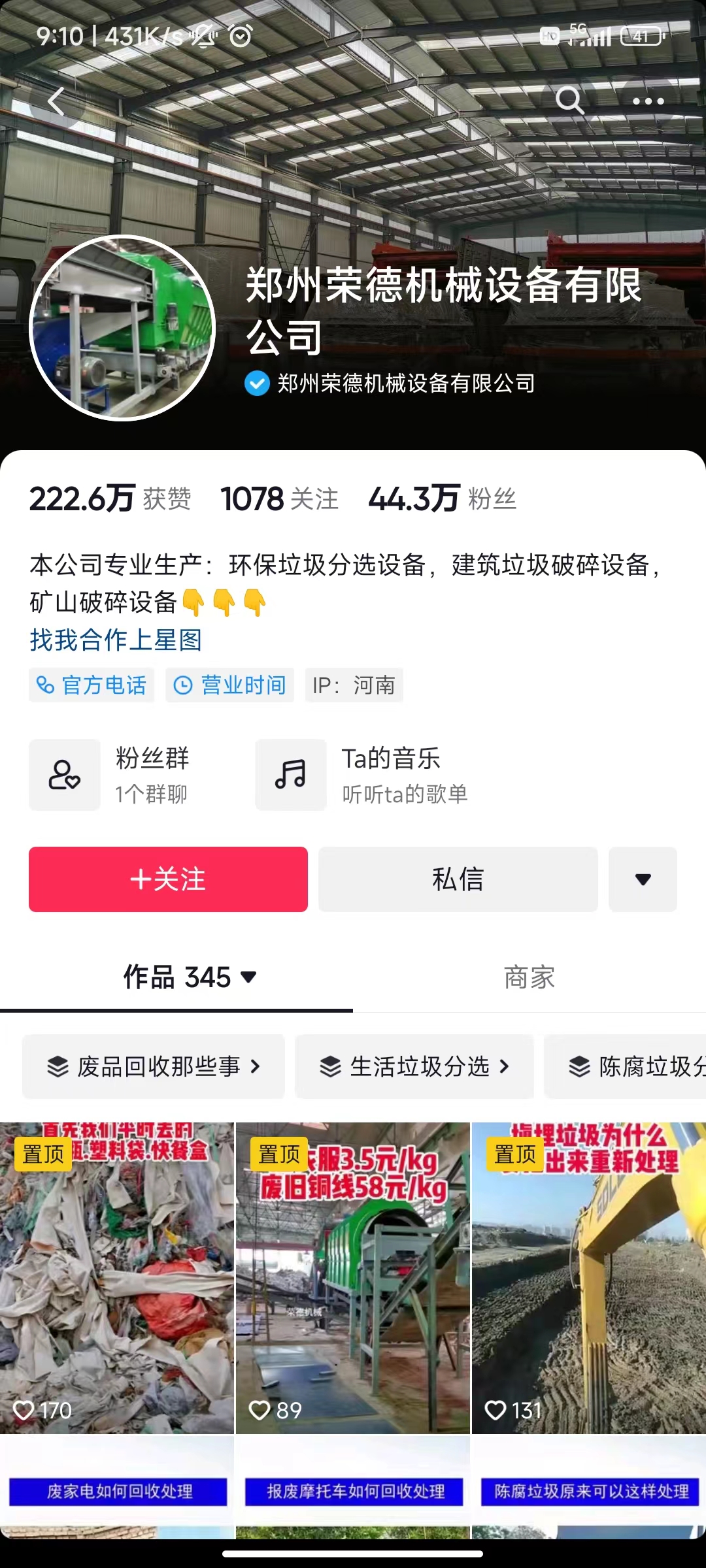Switch to the 商家 tab
The height and width of the screenshot is (1568, 706).
[x=528, y=979]
